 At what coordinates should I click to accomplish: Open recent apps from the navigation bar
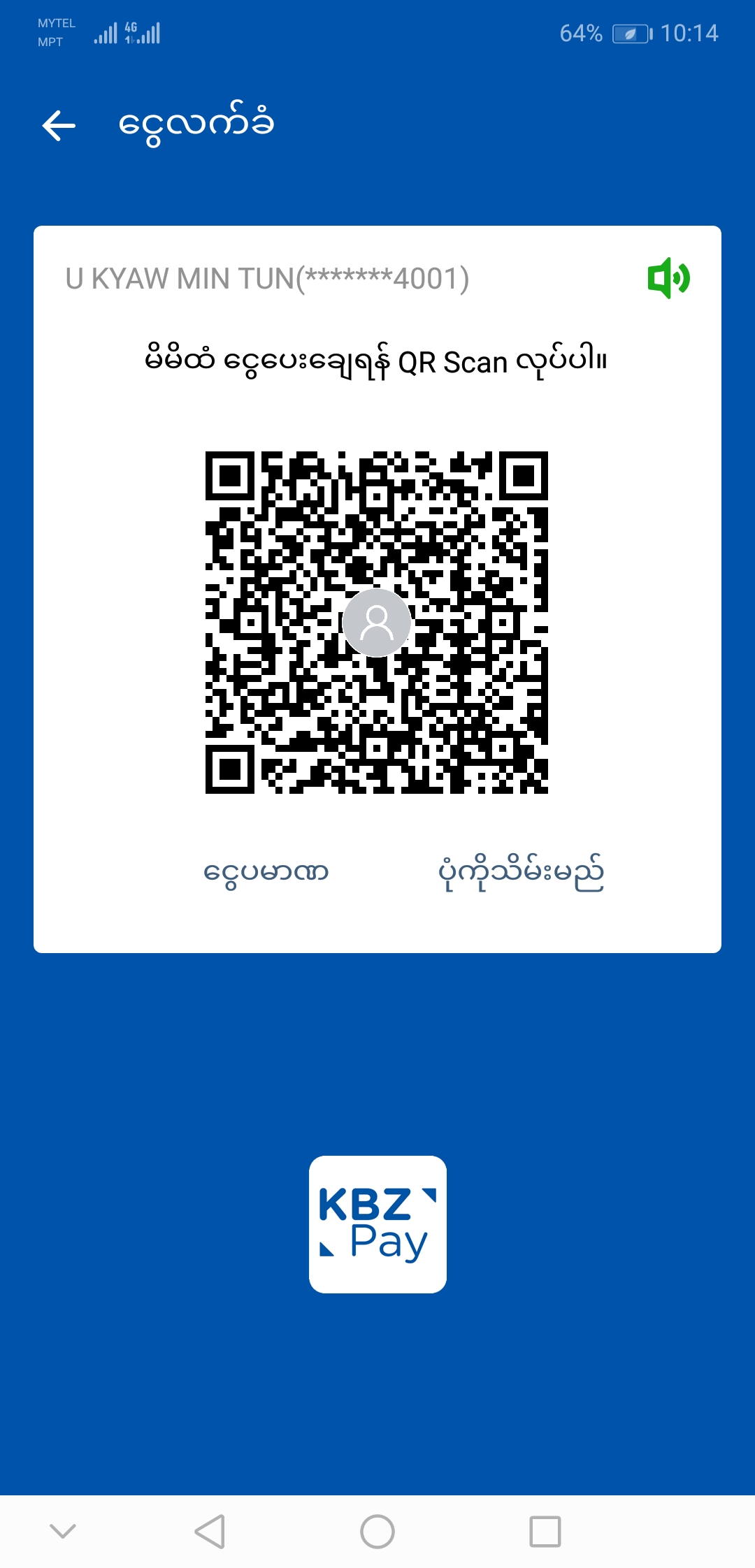[545, 1532]
